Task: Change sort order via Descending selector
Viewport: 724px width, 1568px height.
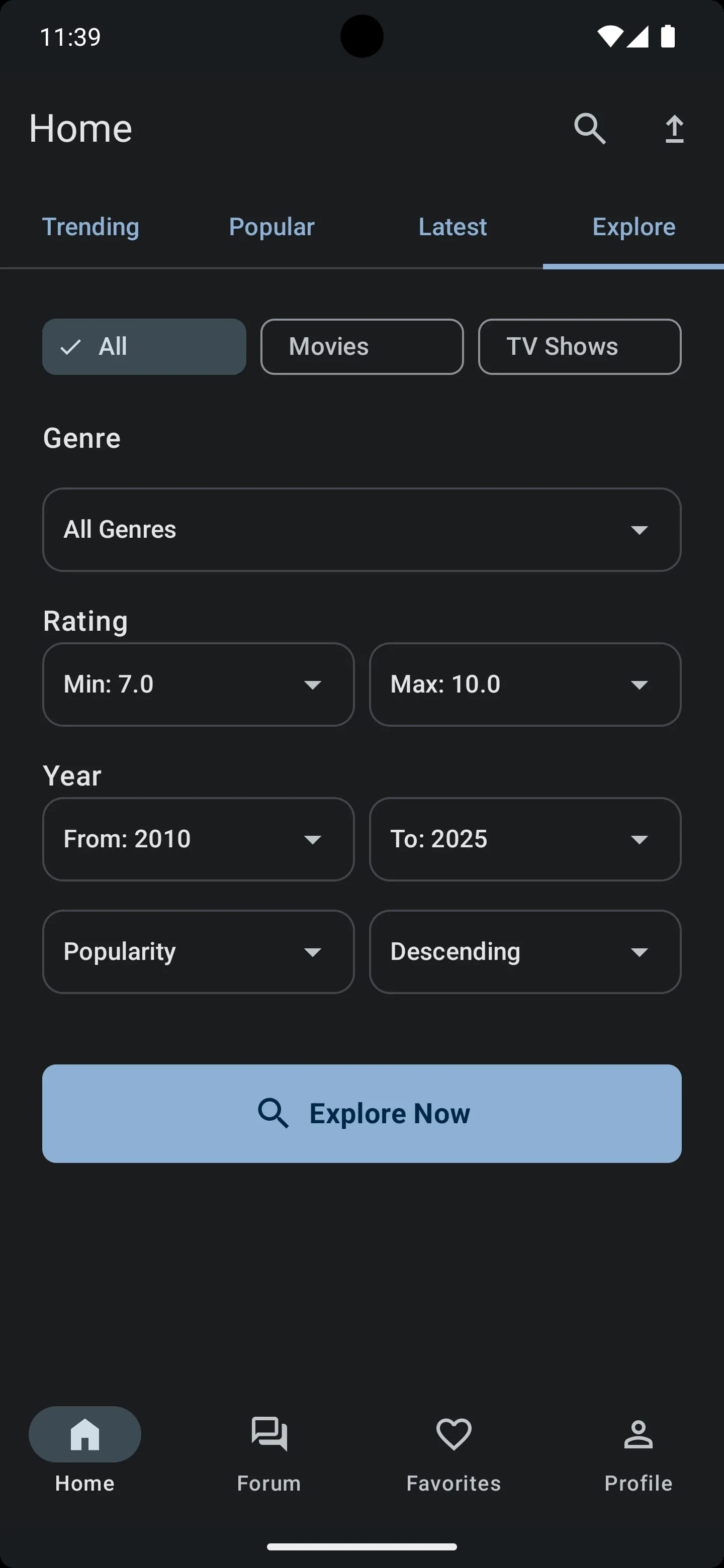Action: [524, 951]
